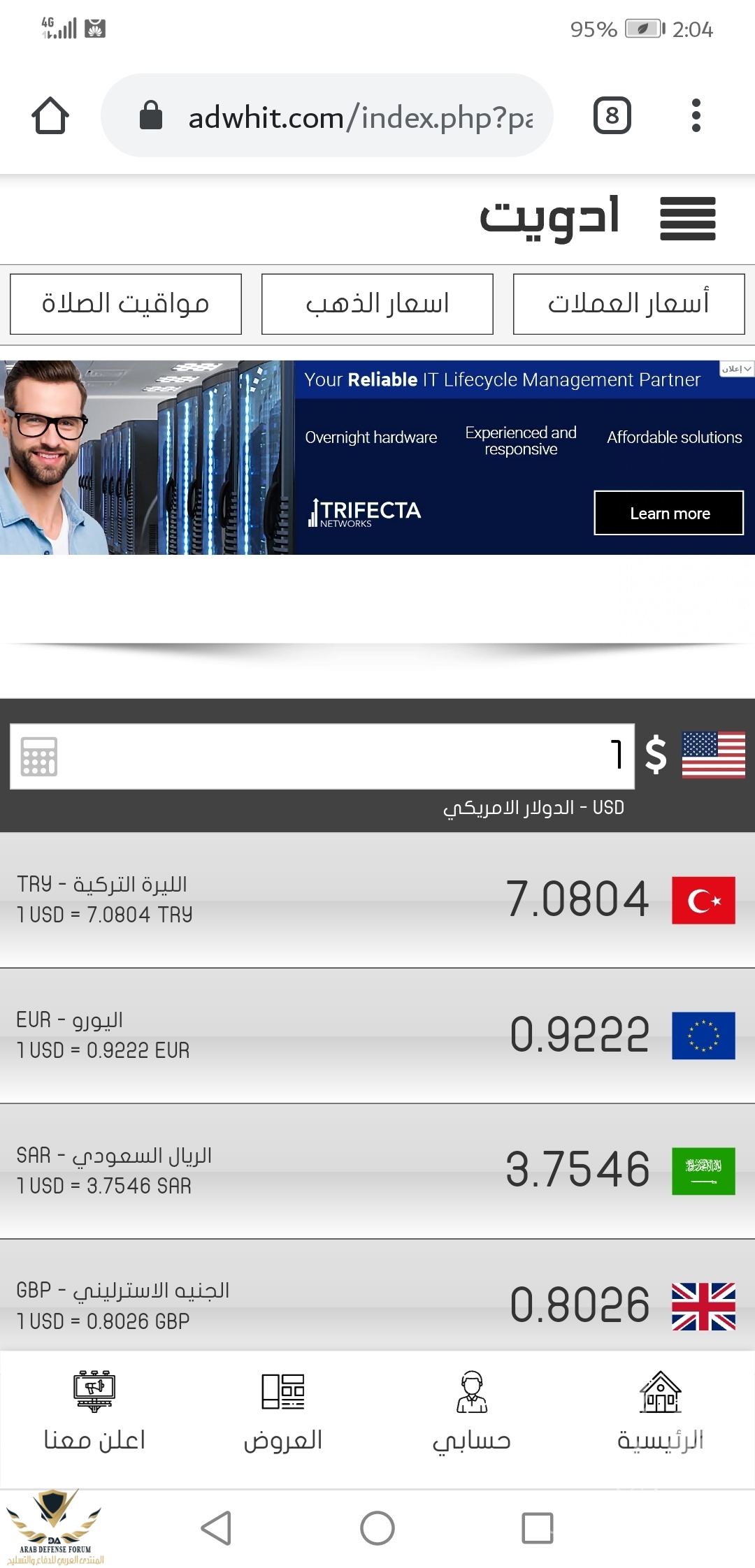Switch to العروض offers tab
The height and width of the screenshot is (1568, 755).
point(283,1413)
